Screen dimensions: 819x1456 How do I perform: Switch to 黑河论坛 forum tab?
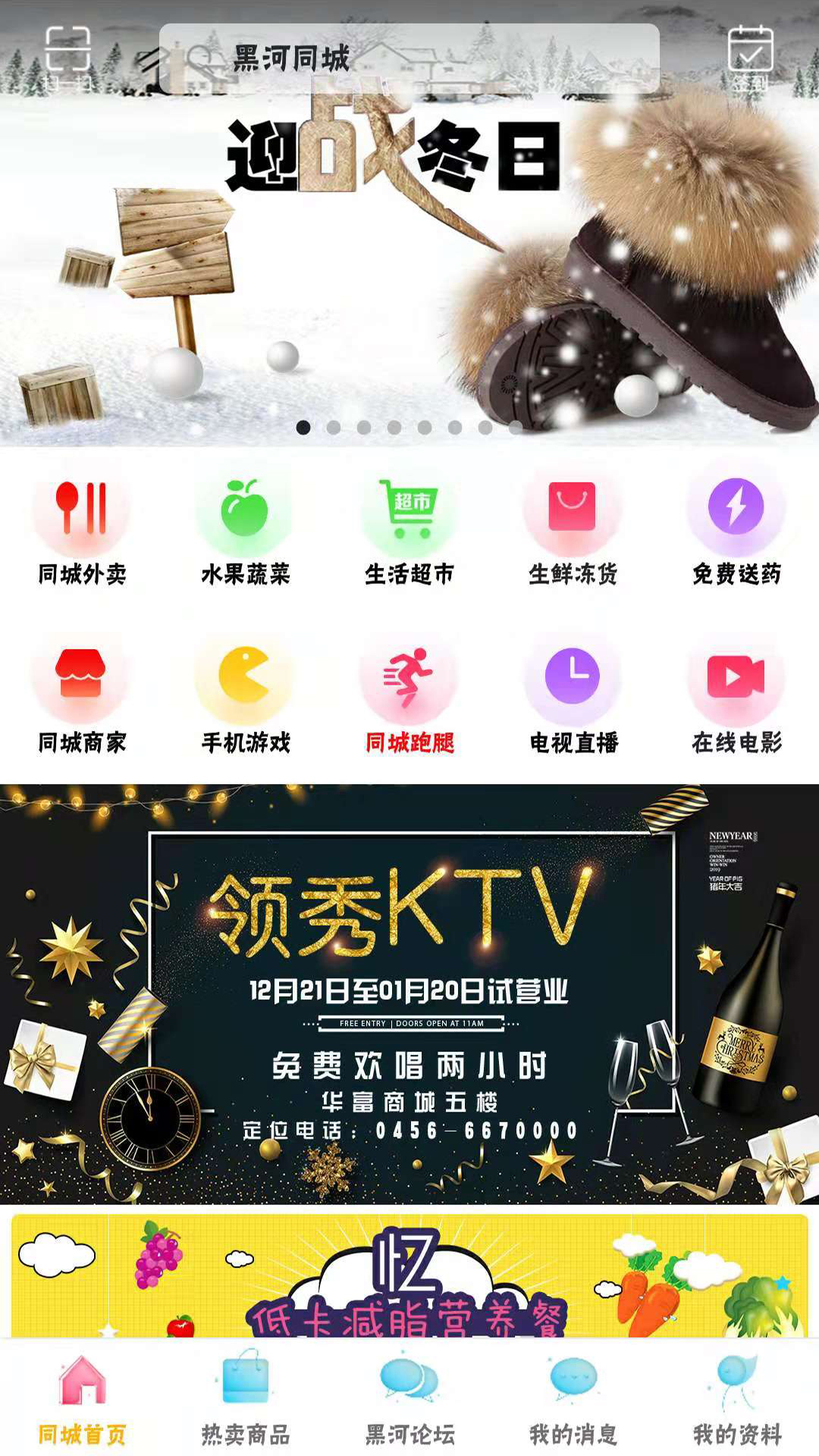pyautogui.click(x=409, y=1399)
